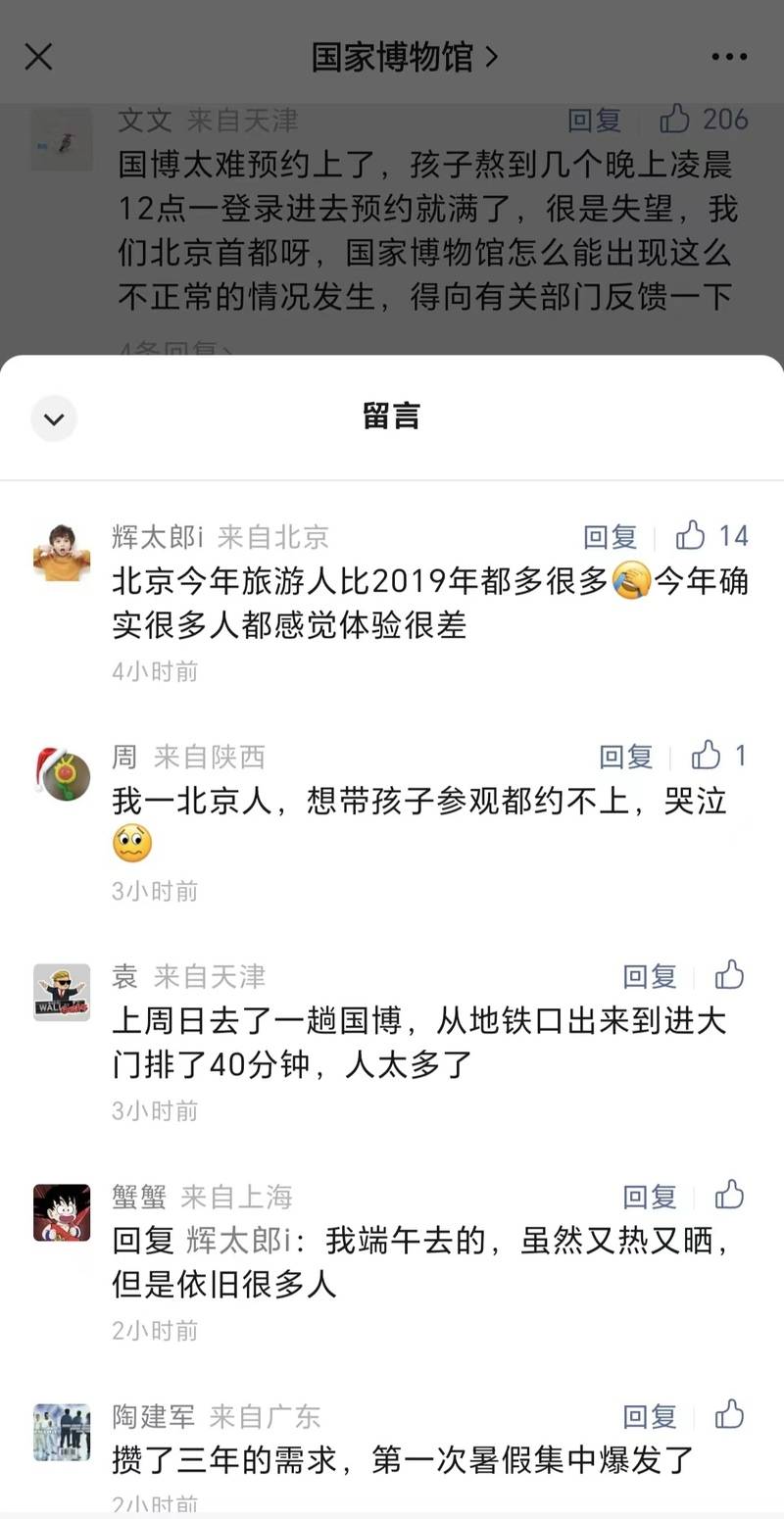Open the three-dot overflow menu

(x=729, y=57)
